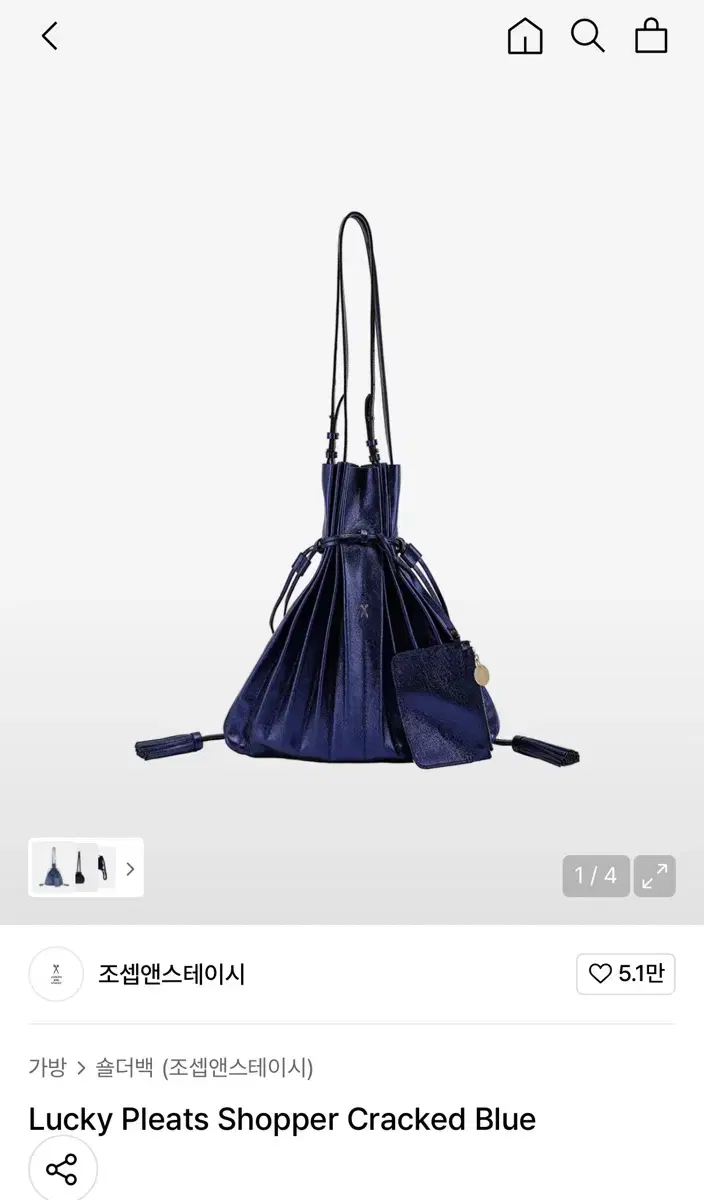704x1200 pixels.
Task: Open the product image thumbnail strip
Action: point(86,867)
